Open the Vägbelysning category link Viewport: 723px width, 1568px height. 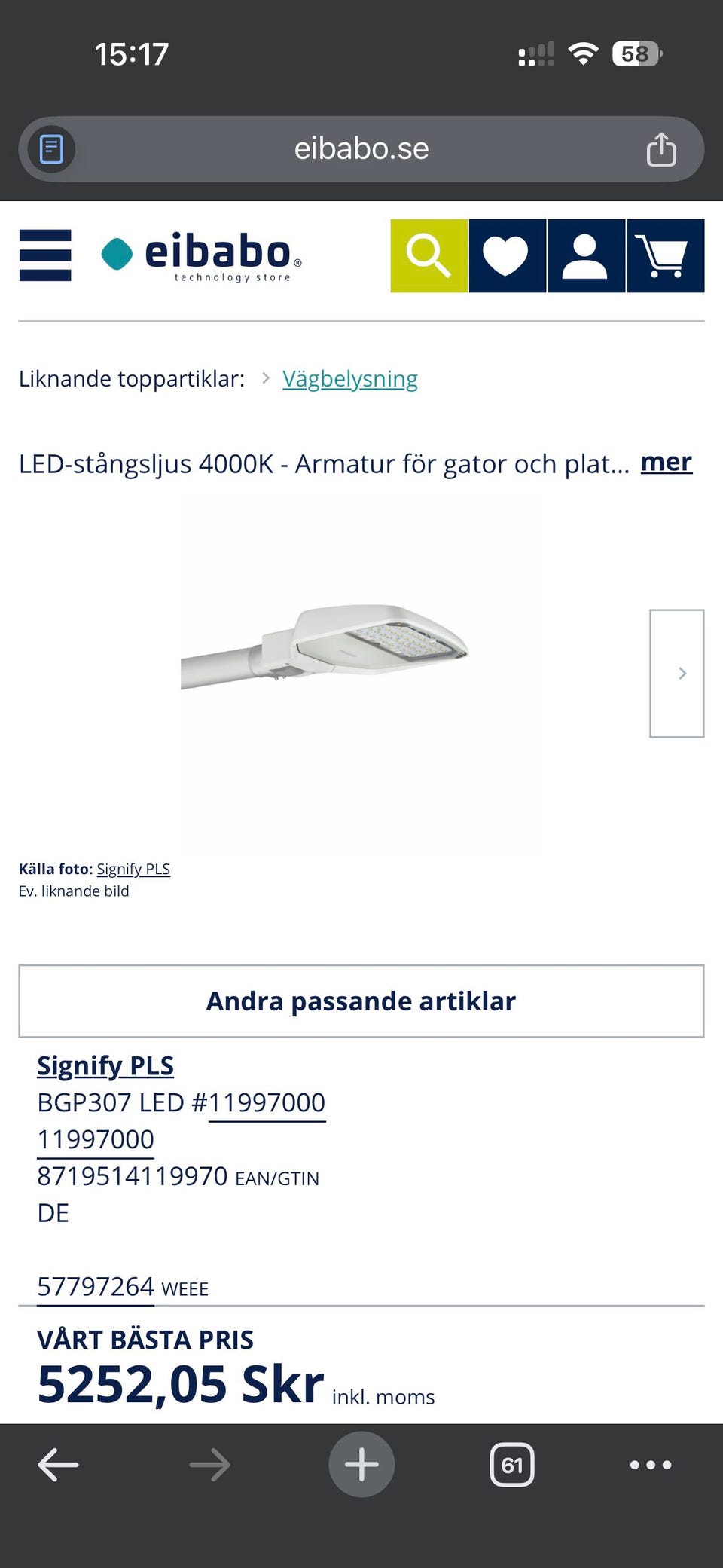(x=349, y=379)
